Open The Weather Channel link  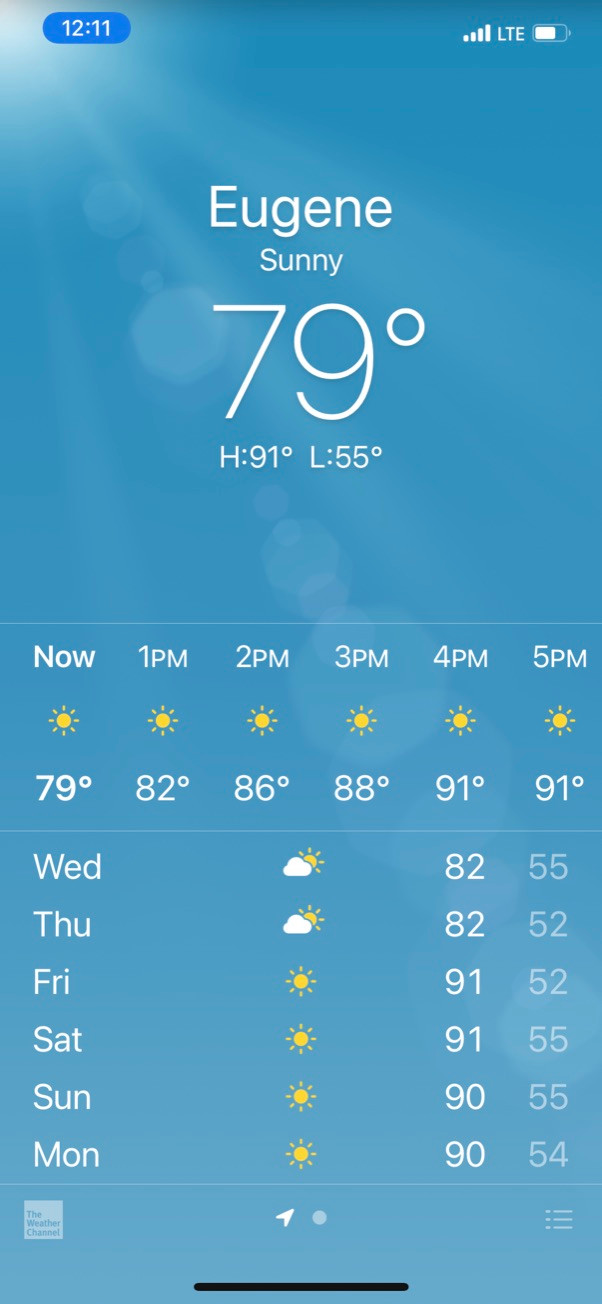coord(43,1219)
